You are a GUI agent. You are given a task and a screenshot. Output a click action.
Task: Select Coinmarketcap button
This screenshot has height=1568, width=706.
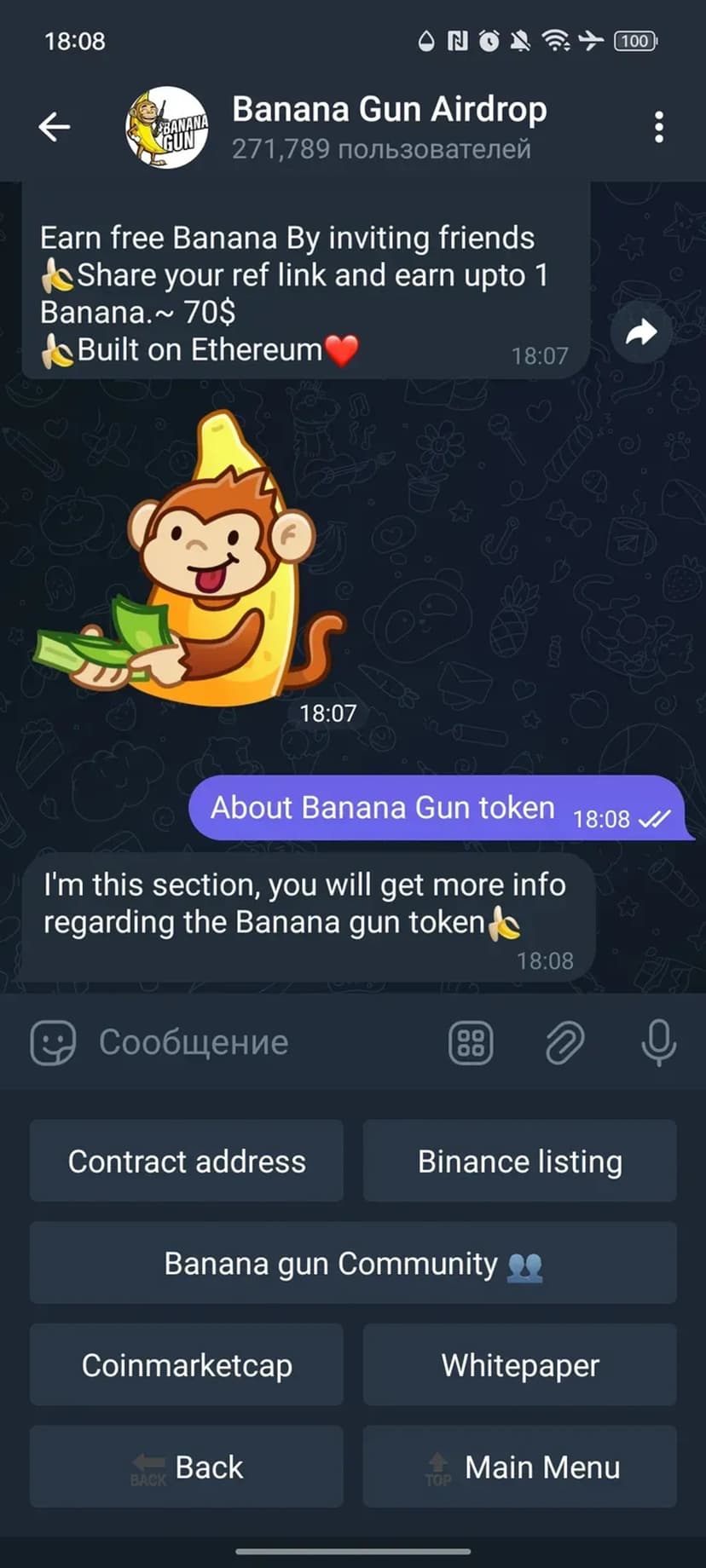click(x=187, y=1365)
